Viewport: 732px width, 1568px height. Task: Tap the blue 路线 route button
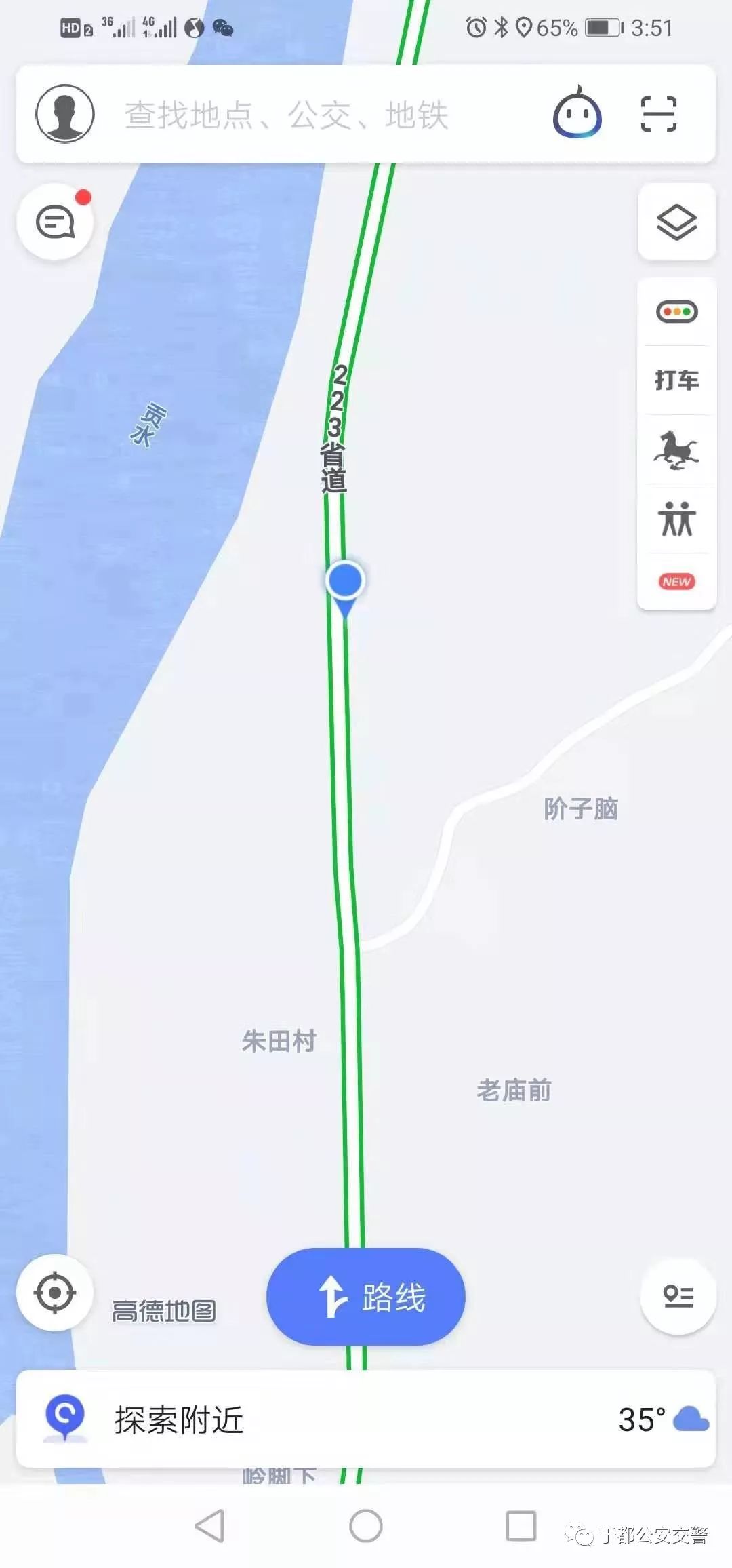366,1297
